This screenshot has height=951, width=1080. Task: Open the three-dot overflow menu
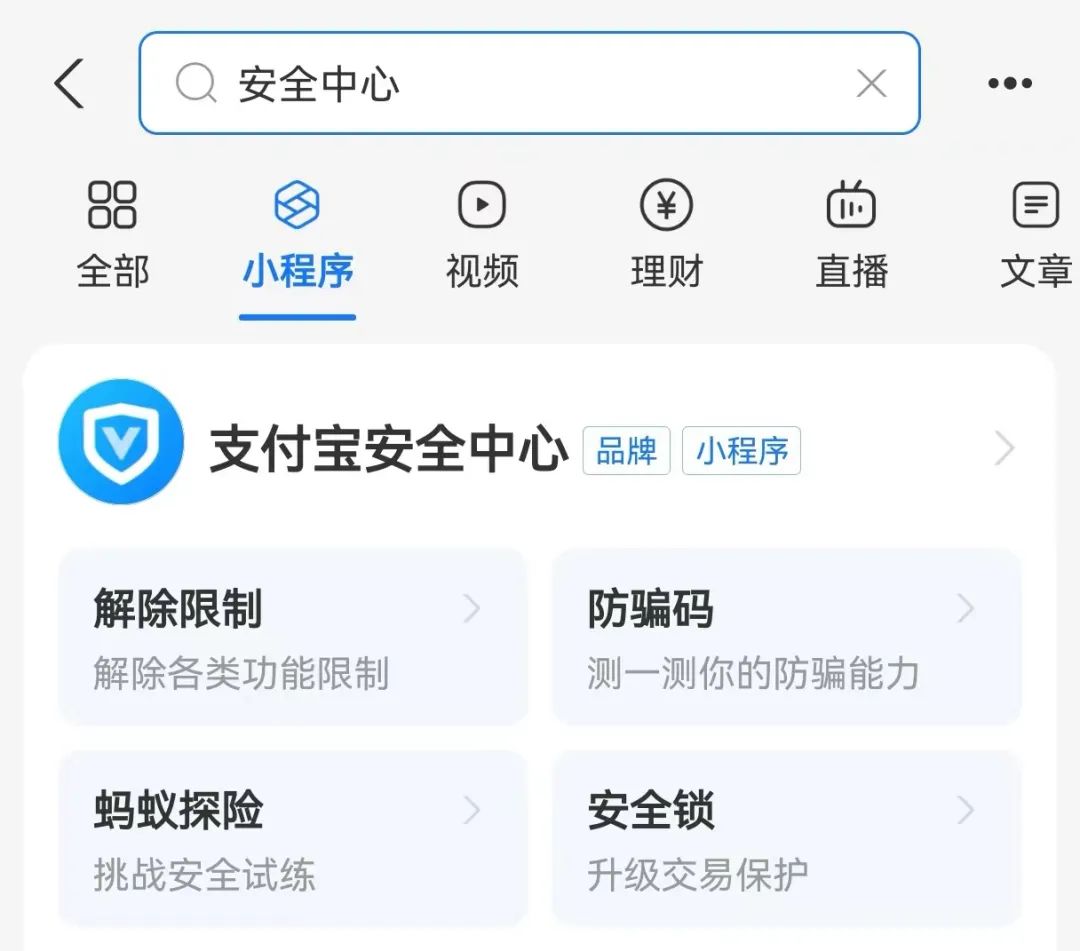click(x=1009, y=84)
